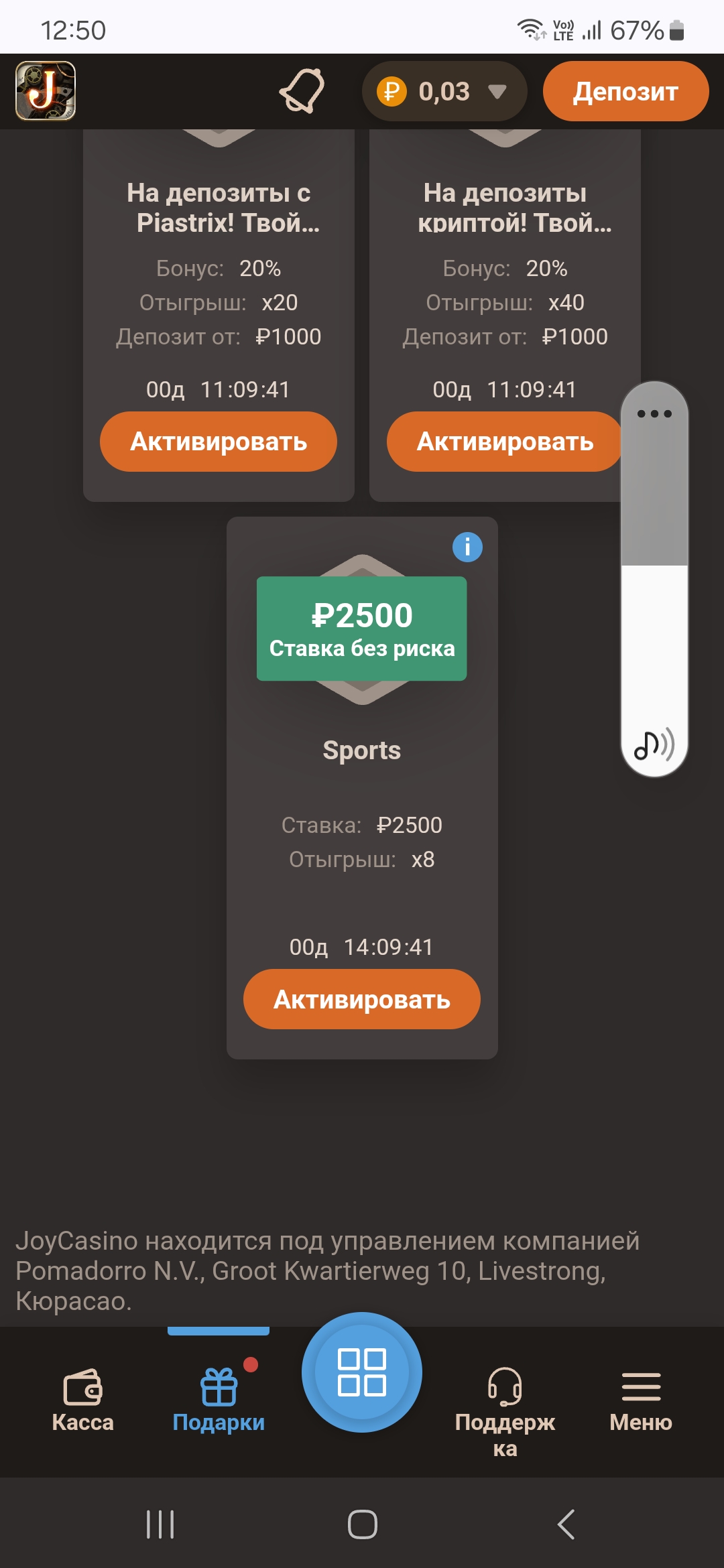Show info for the Sports free bet
The image size is (724, 1568).
click(467, 547)
